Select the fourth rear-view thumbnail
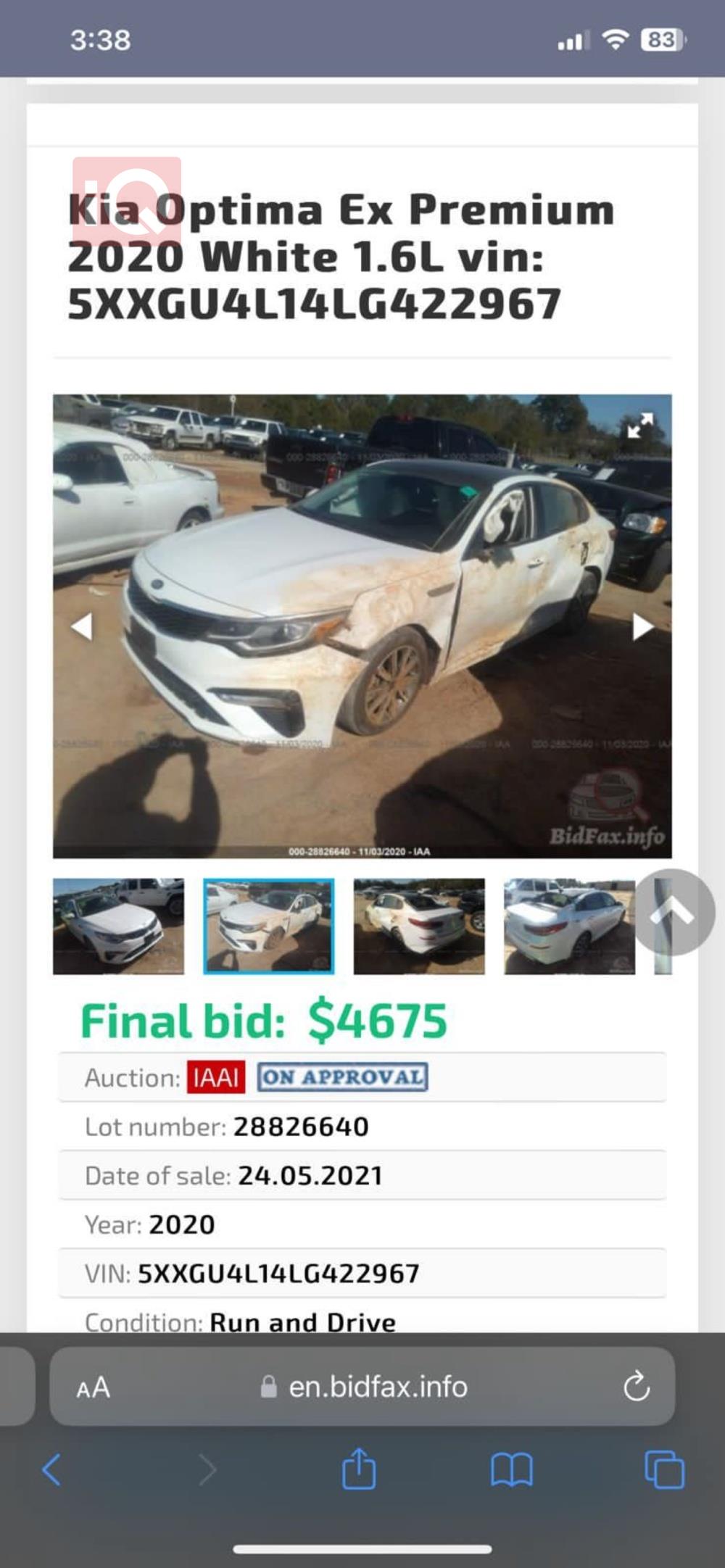The image size is (725, 1568). coord(569,926)
